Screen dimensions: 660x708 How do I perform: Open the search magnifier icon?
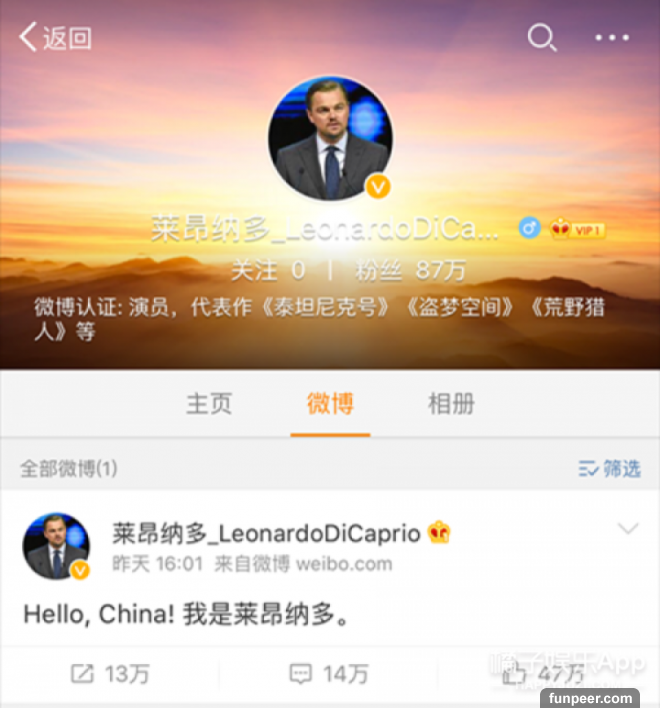[541, 38]
